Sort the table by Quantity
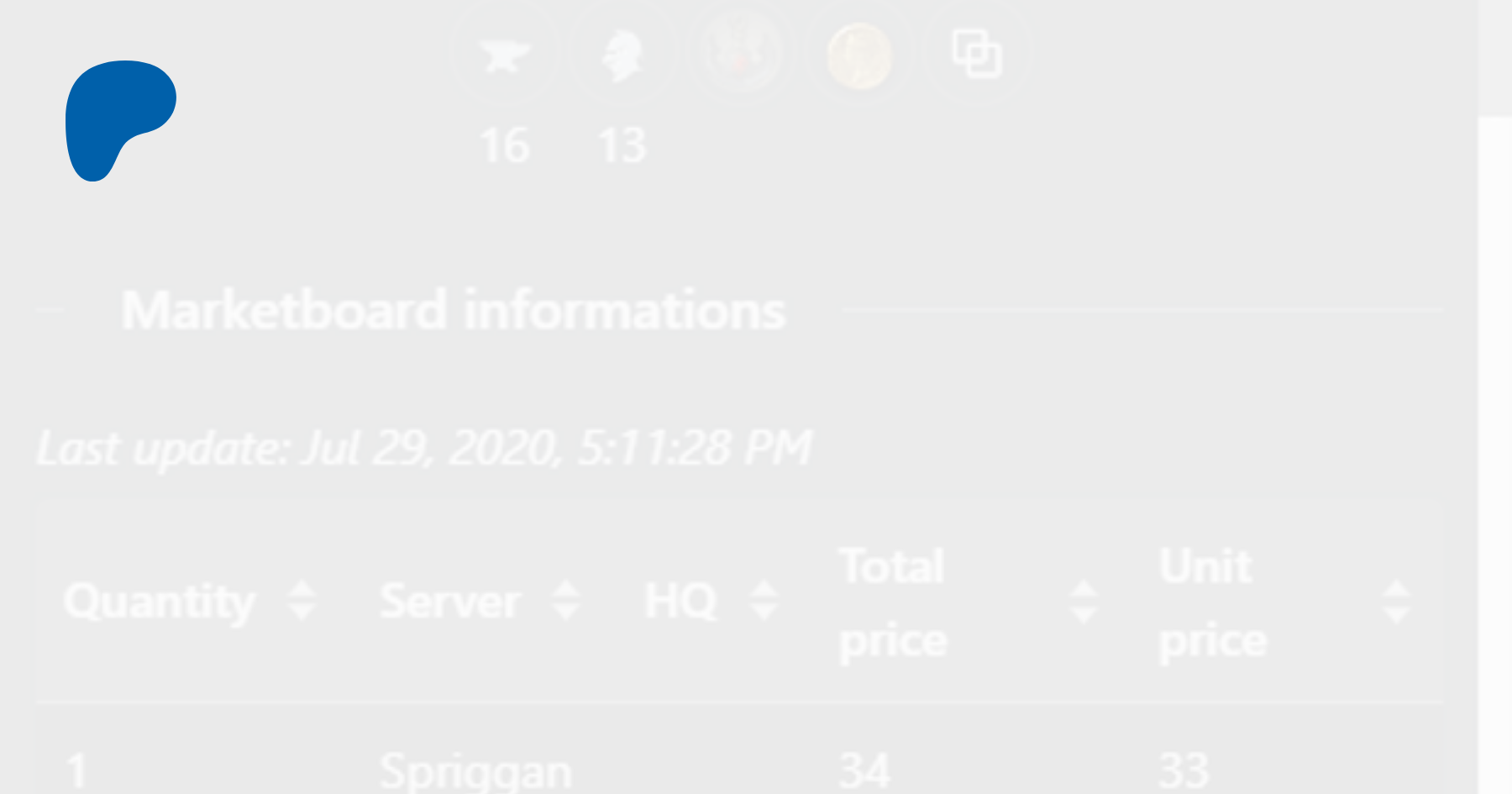The height and width of the screenshot is (794, 1512). click(x=301, y=601)
